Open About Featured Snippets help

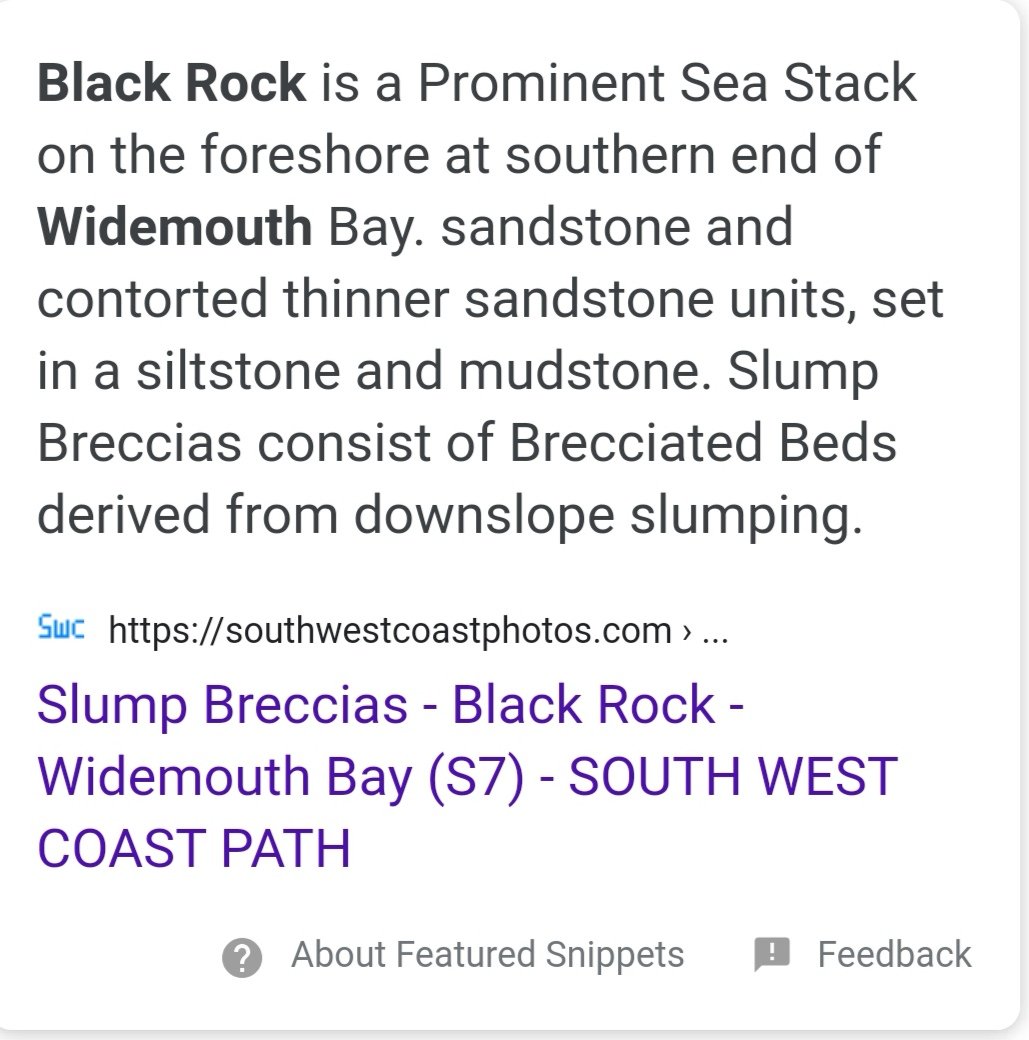[486, 955]
